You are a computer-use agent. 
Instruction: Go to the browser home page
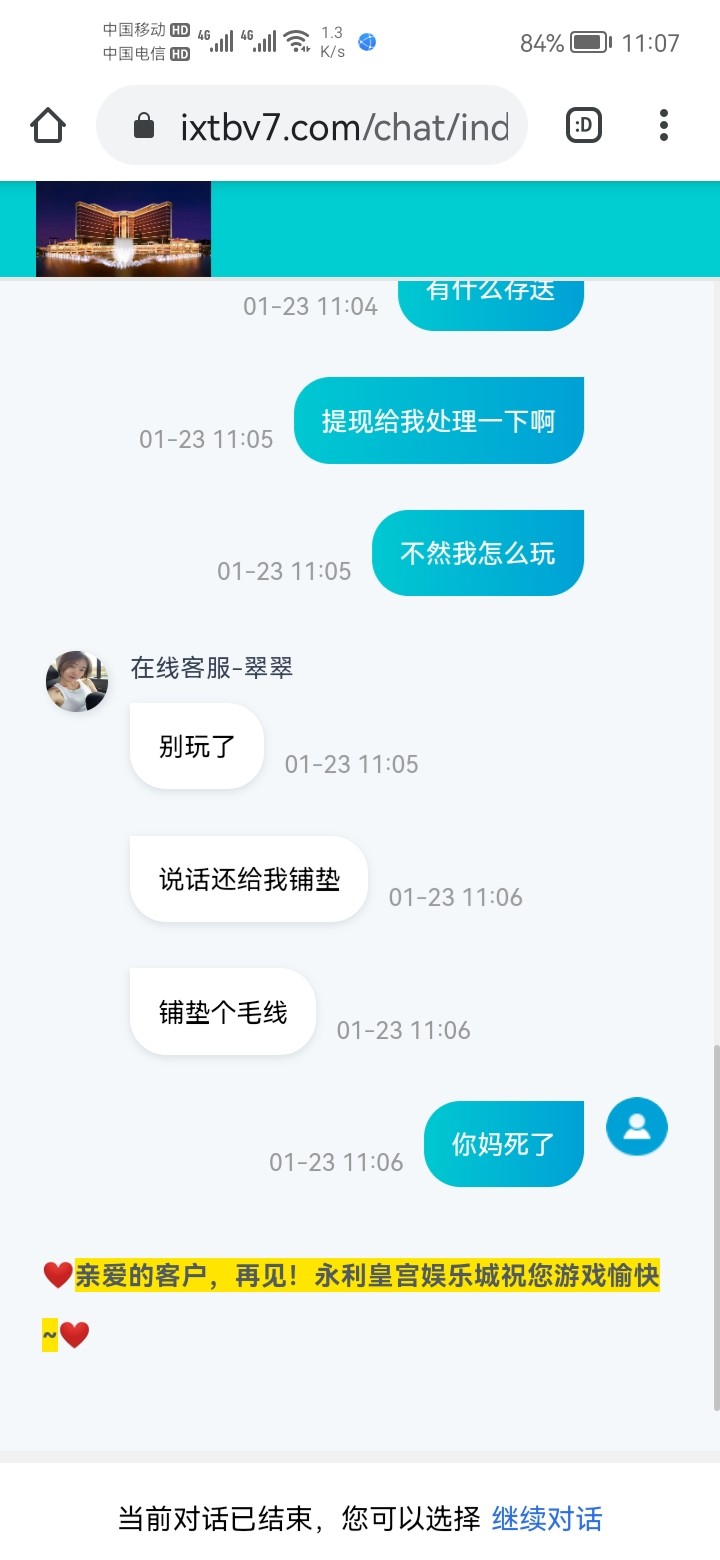[48, 126]
